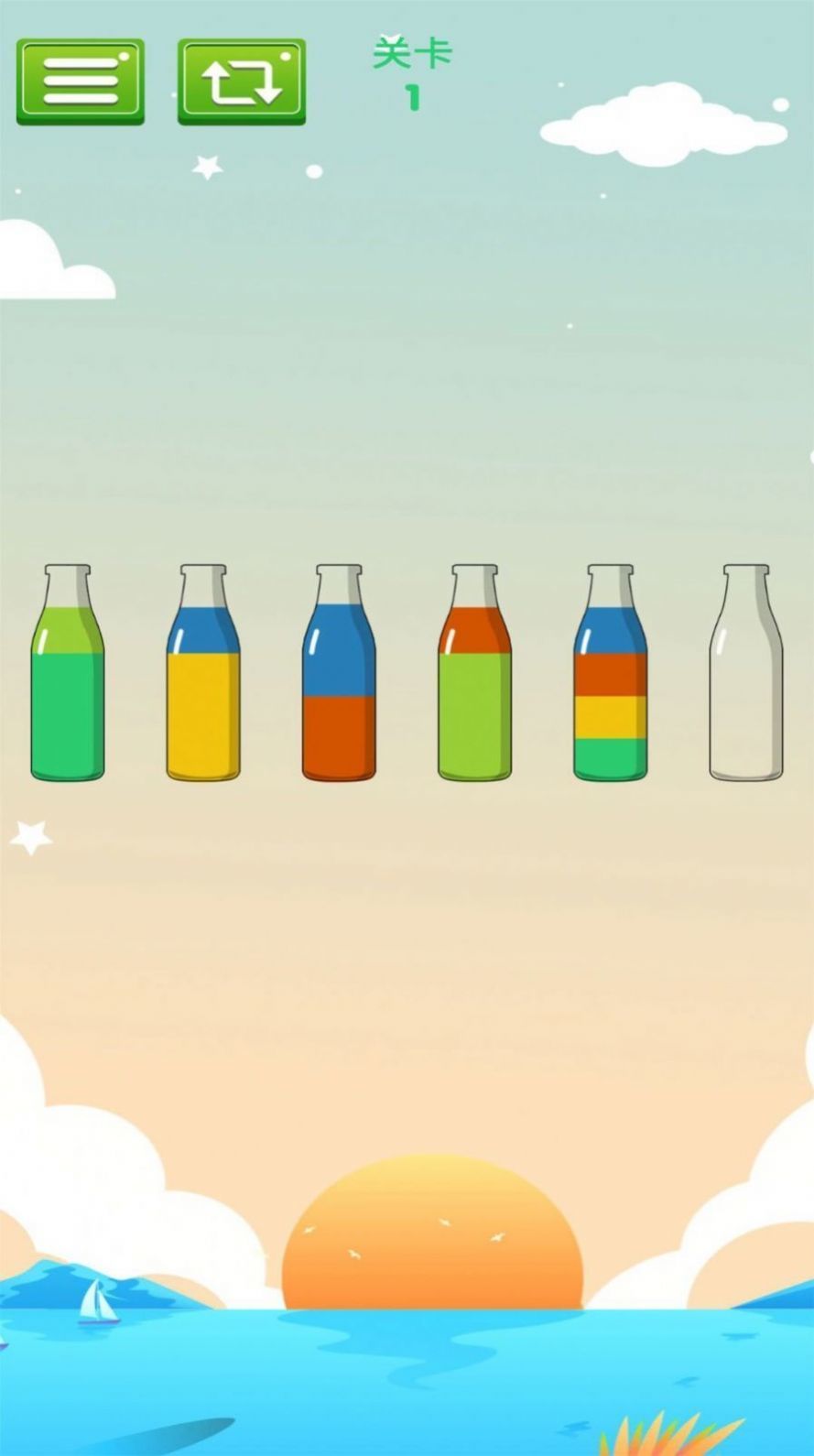Open the hamburger menu button
The height and width of the screenshot is (1456, 814).
[x=80, y=81]
